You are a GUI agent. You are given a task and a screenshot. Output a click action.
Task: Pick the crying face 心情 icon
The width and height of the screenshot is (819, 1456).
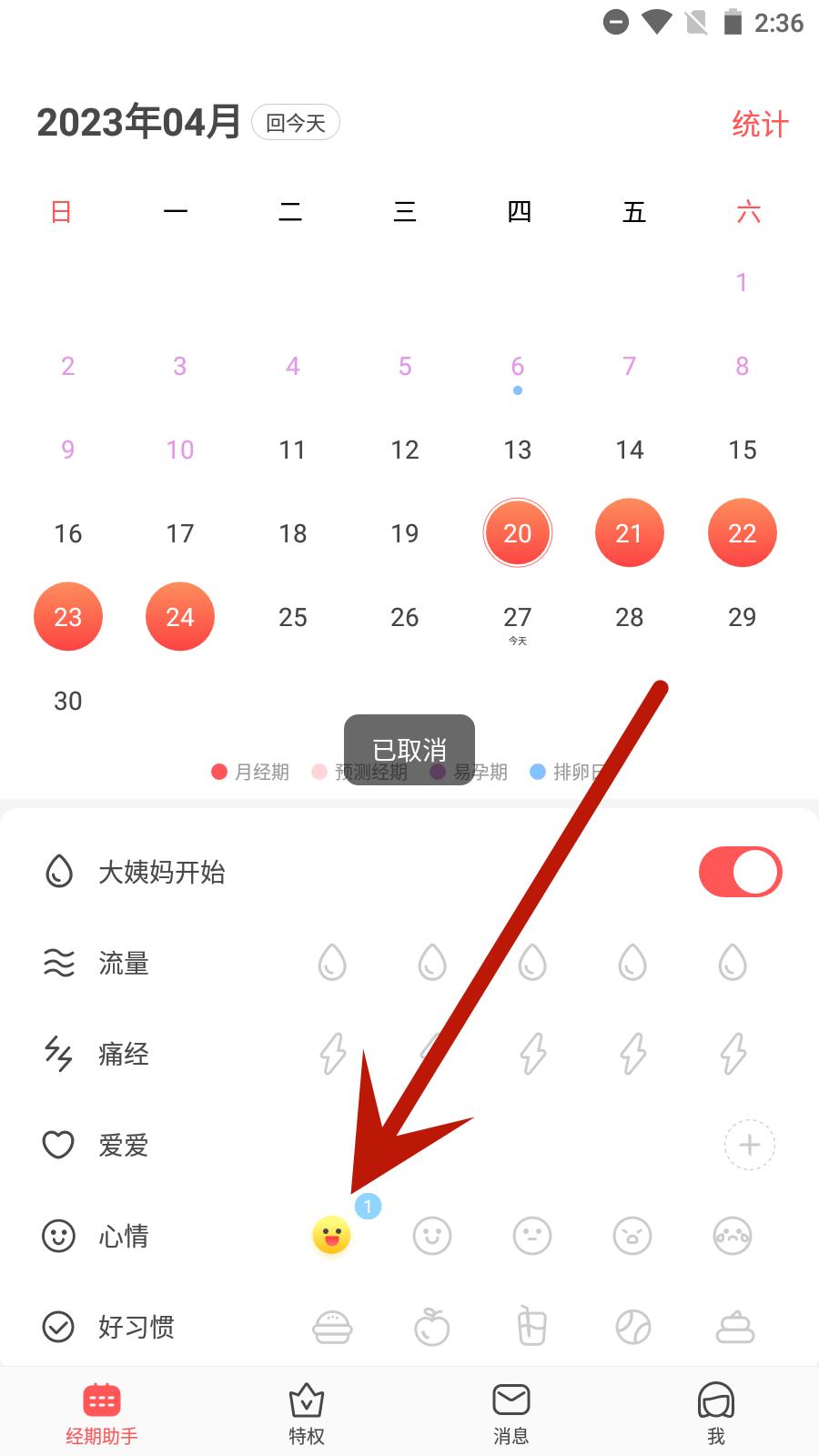[733, 1236]
